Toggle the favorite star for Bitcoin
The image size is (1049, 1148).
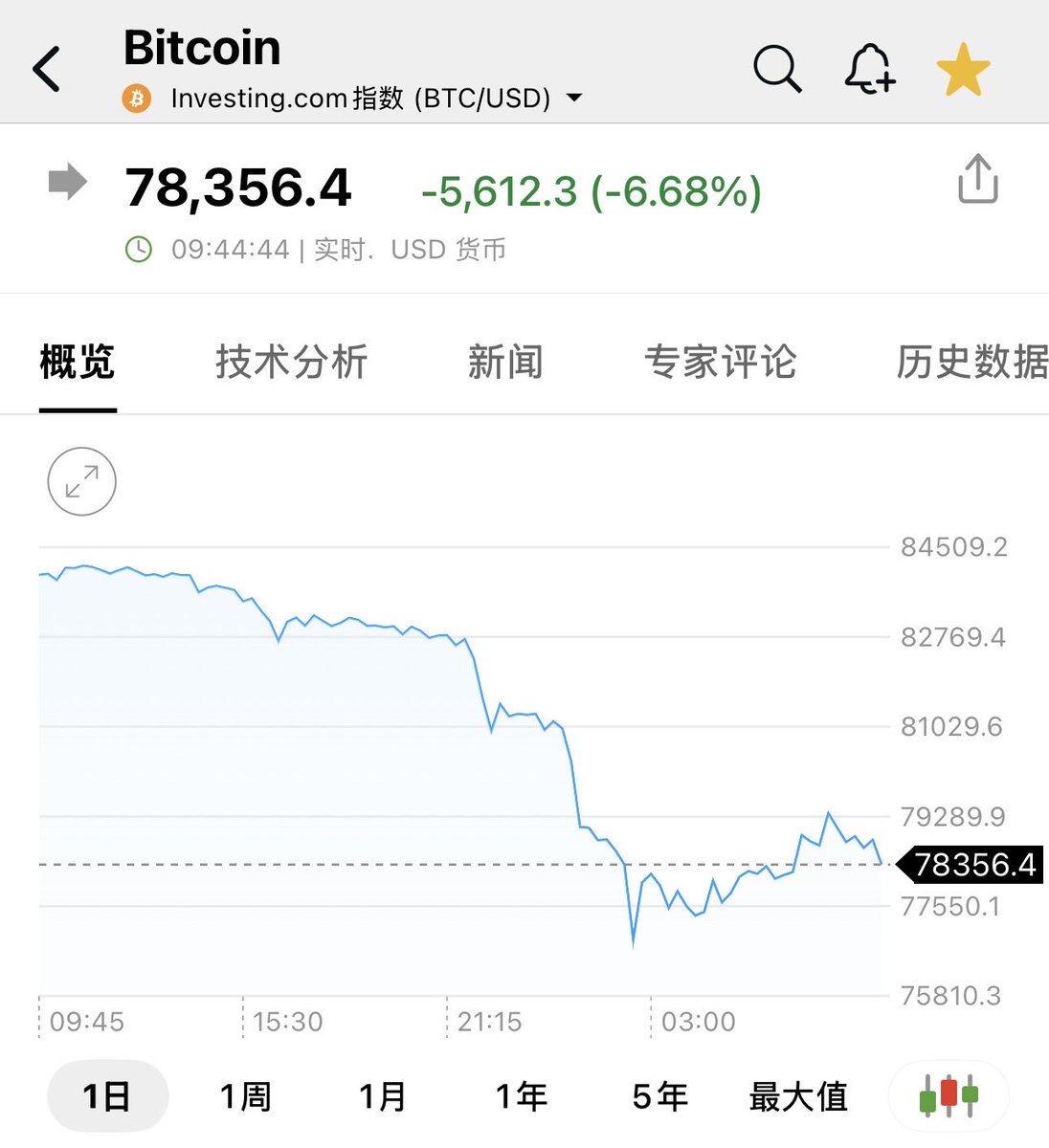click(962, 70)
